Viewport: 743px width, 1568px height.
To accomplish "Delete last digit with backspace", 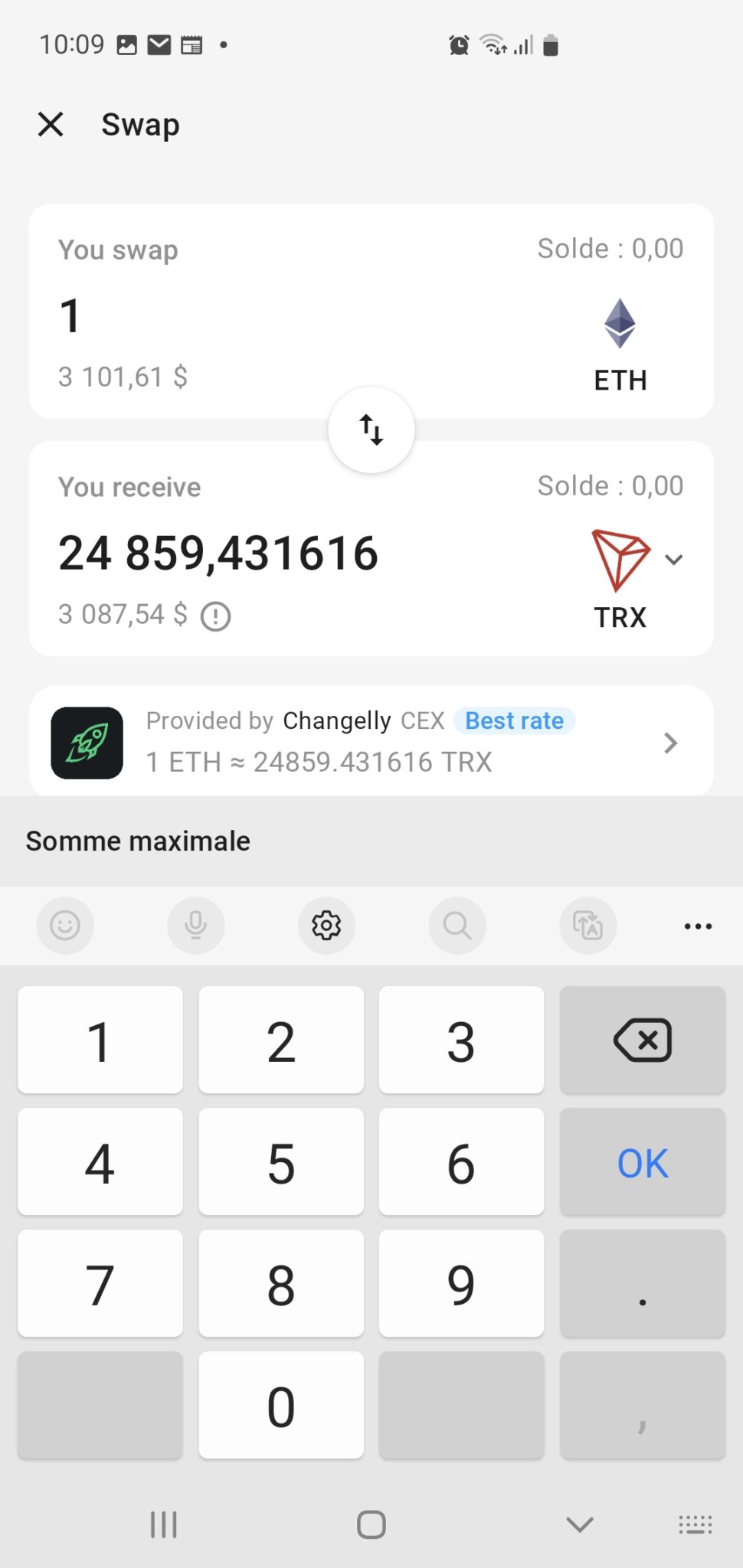I will (x=642, y=1040).
